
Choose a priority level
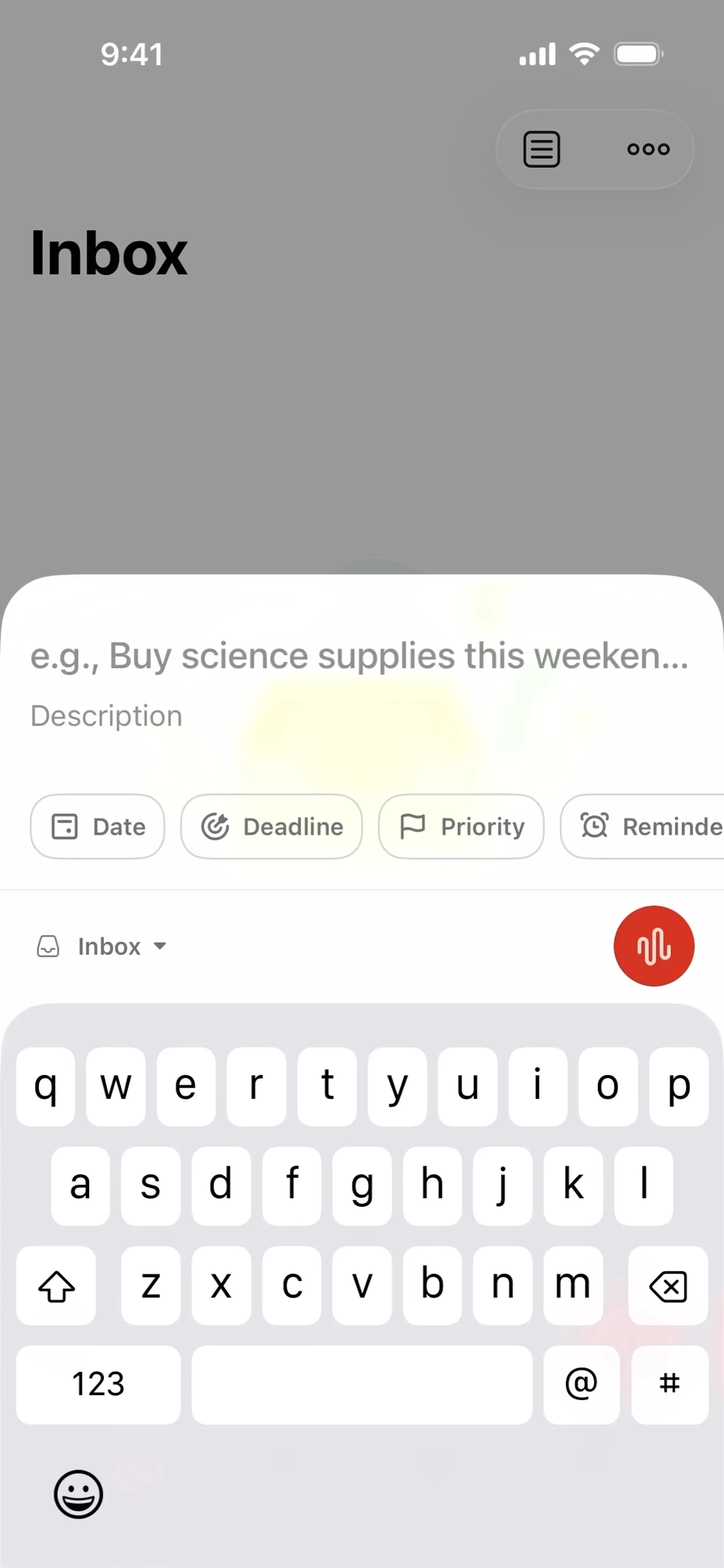[x=461, y=827]
